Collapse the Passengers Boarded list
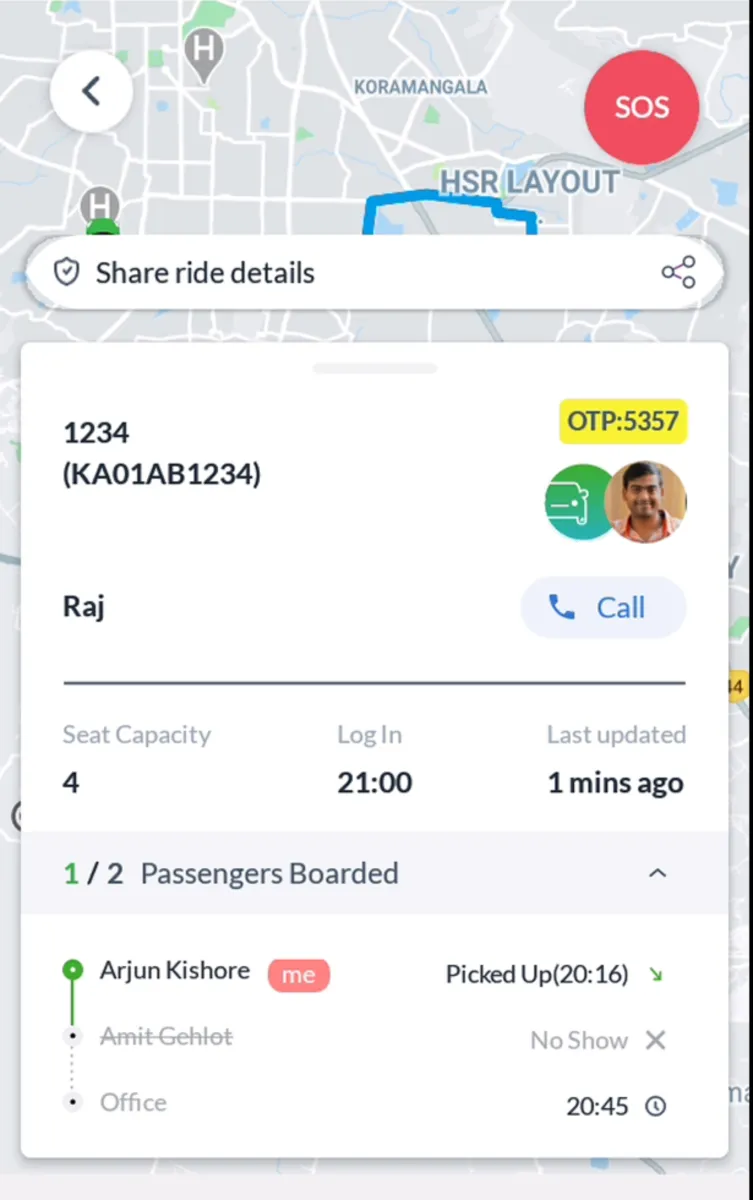This screenshot has width=753, height=1200. coord(657,873)
